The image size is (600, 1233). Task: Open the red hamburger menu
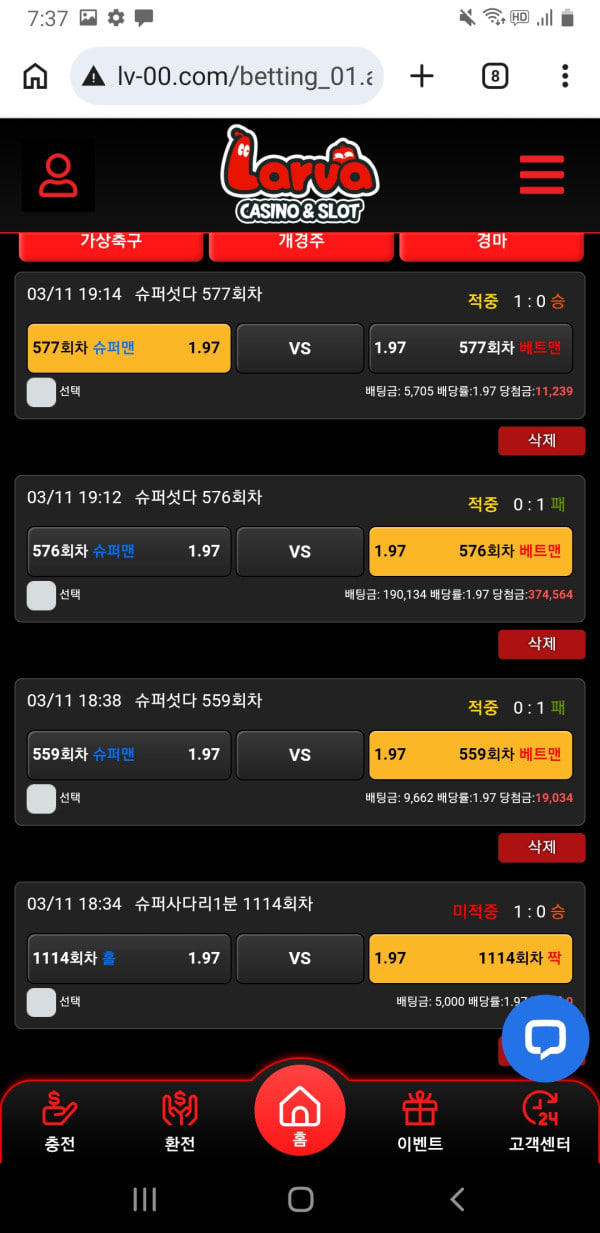click(x=542, y=175)
